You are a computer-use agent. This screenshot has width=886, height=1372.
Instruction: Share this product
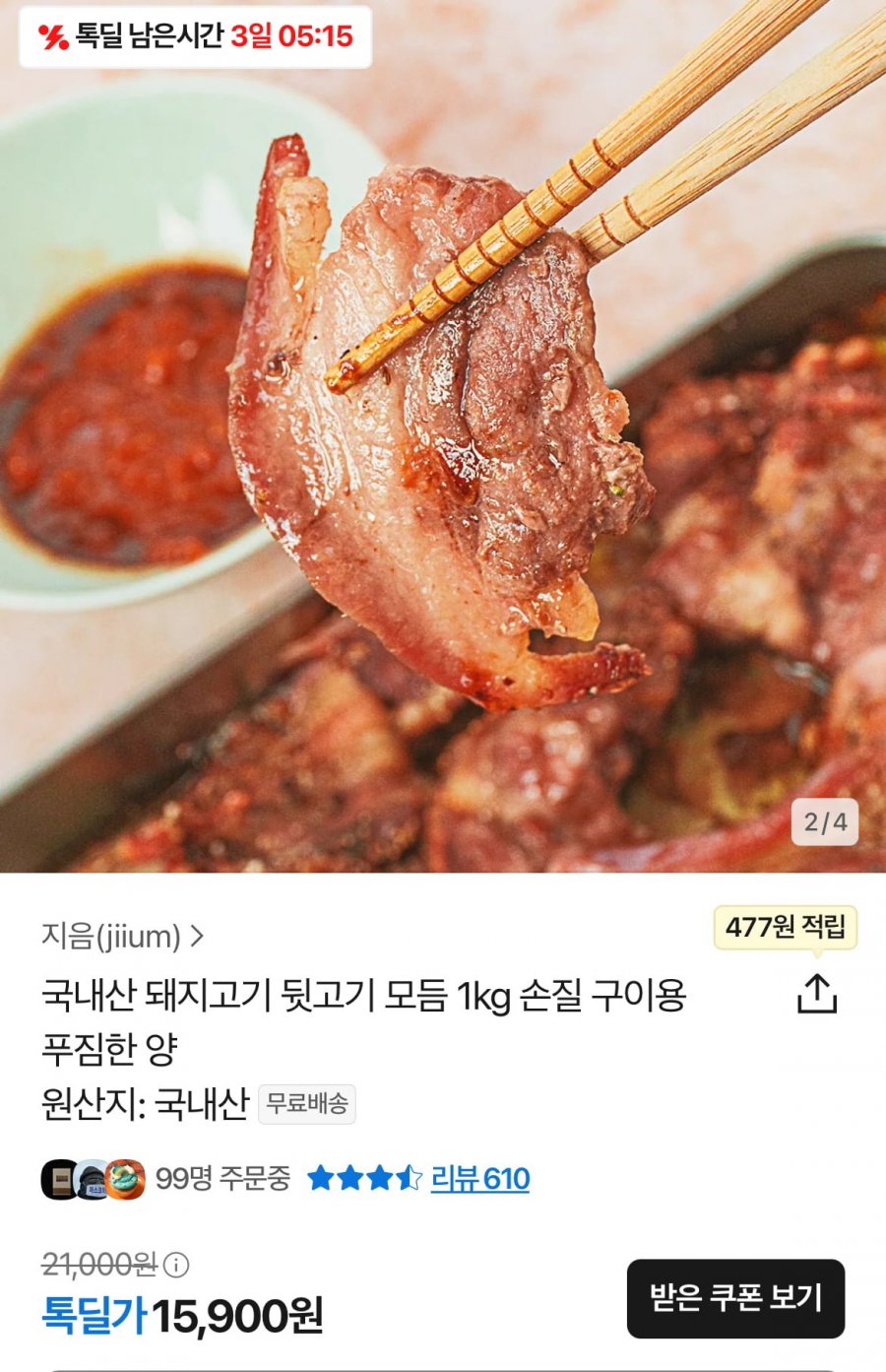click(816, 994)
